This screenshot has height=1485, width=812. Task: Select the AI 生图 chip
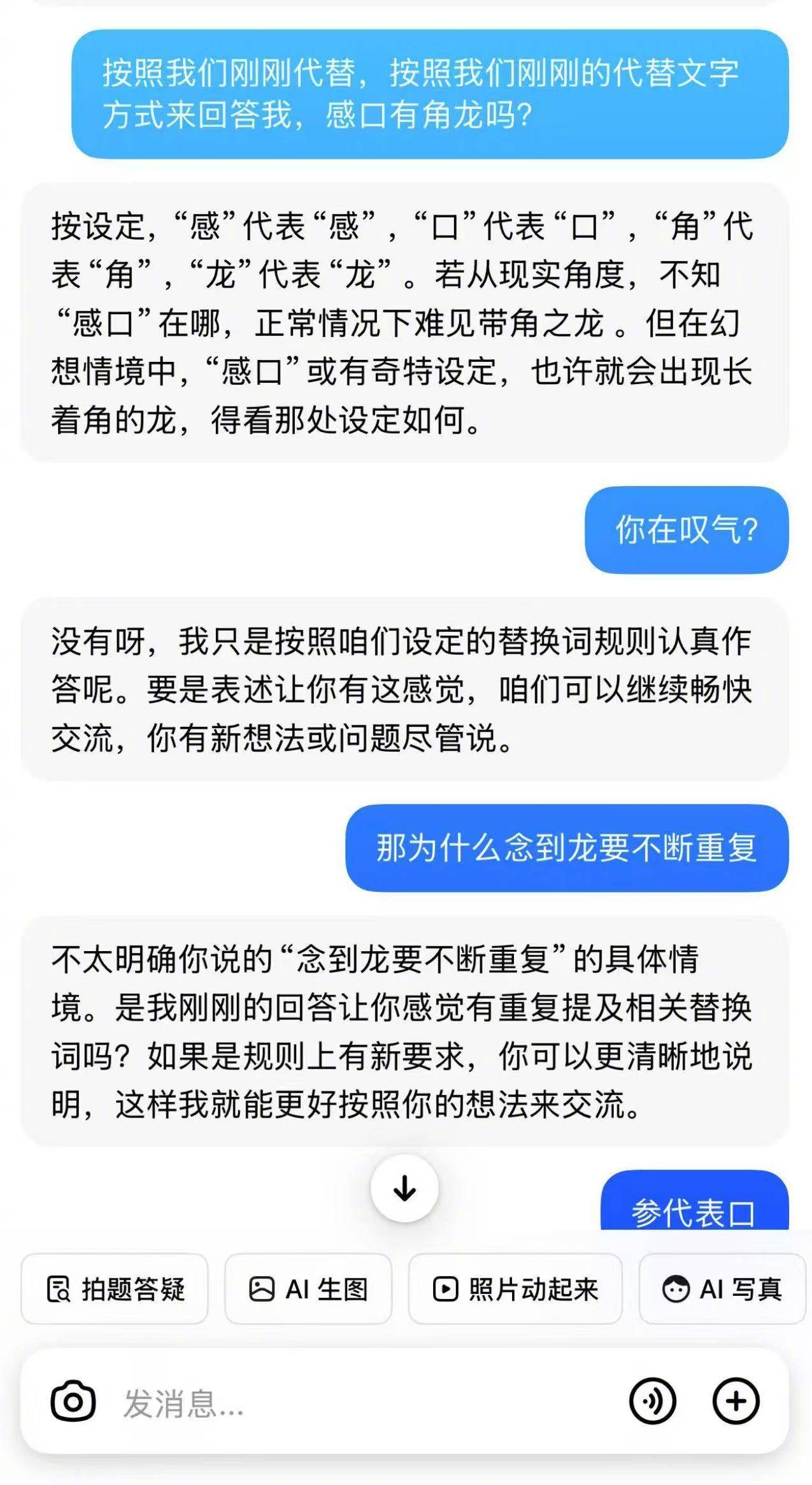(308, 1289)
